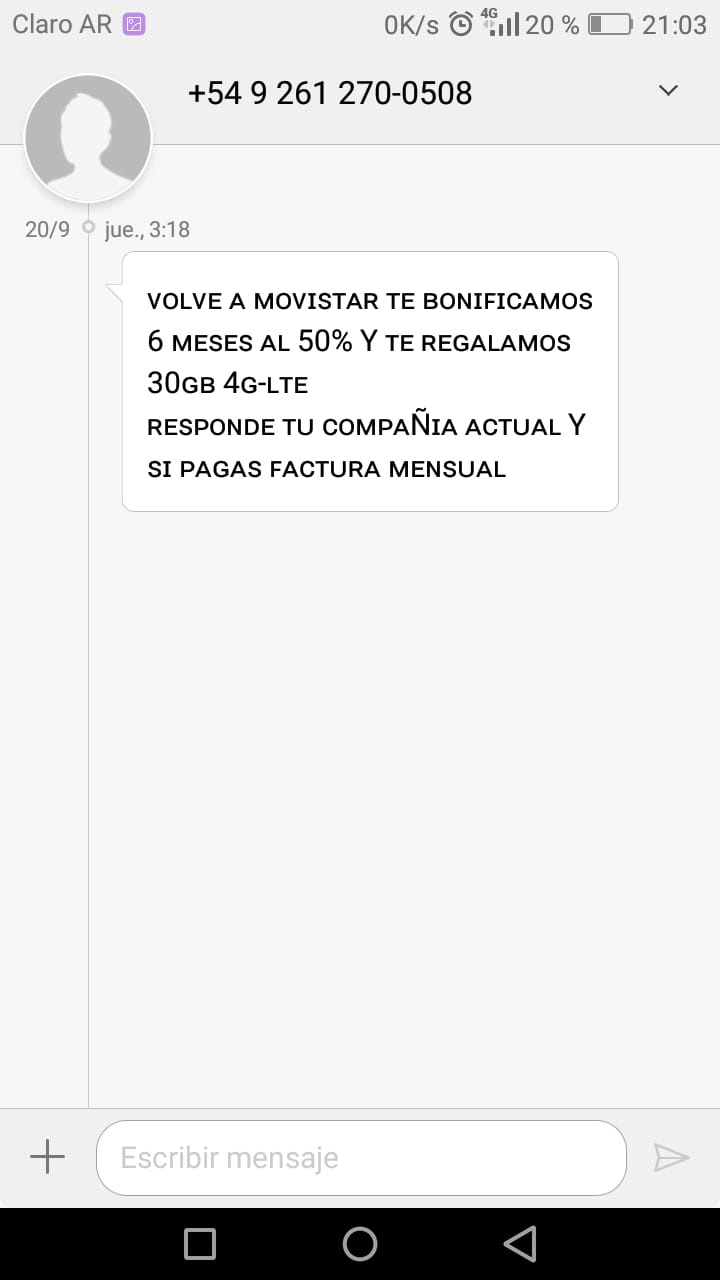The width and height of the screenshot is (720, 1280).
Task: Focus the Escribir mensaje text field
Action: pyautogui.click(x=361, y=1158)
